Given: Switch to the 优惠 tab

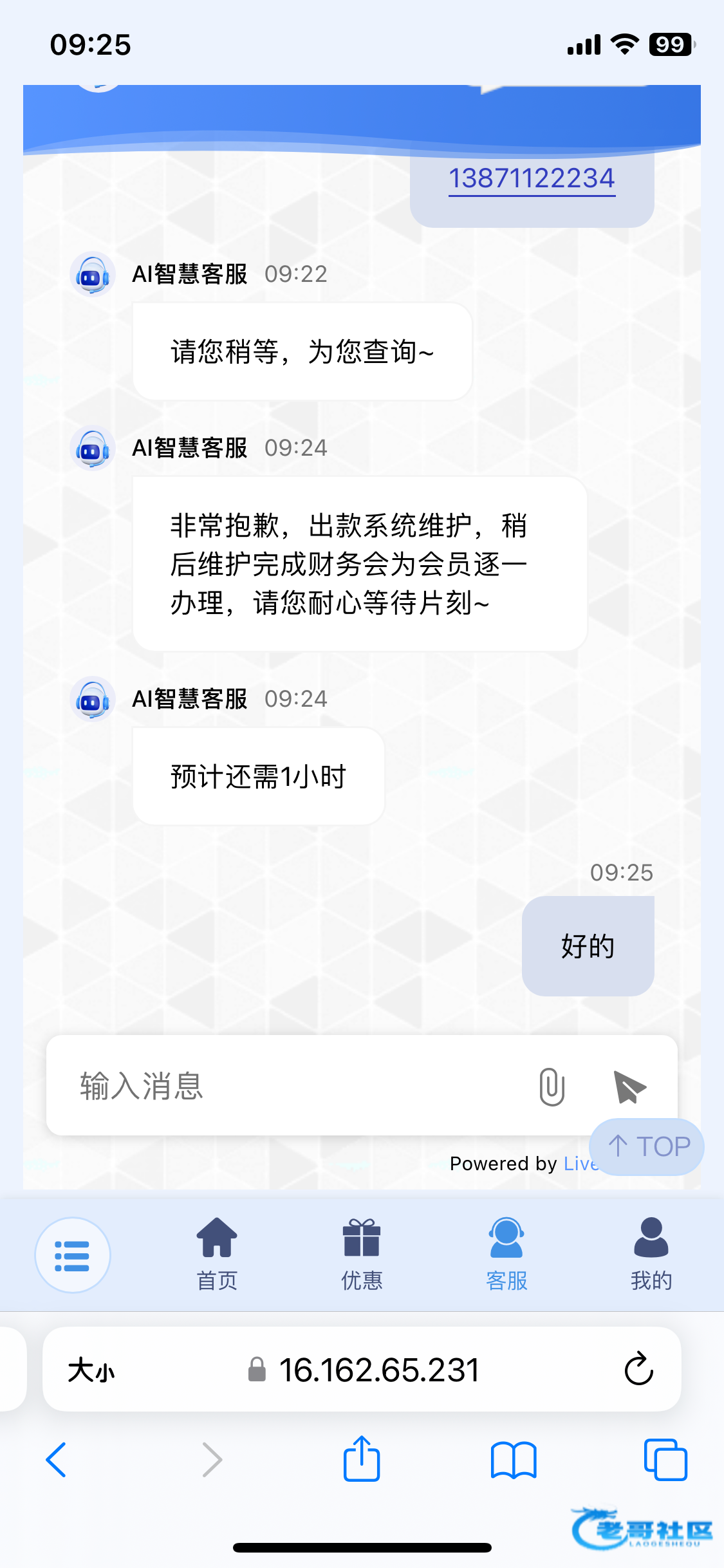Looking at the screenshot, I should (362, 1254).
